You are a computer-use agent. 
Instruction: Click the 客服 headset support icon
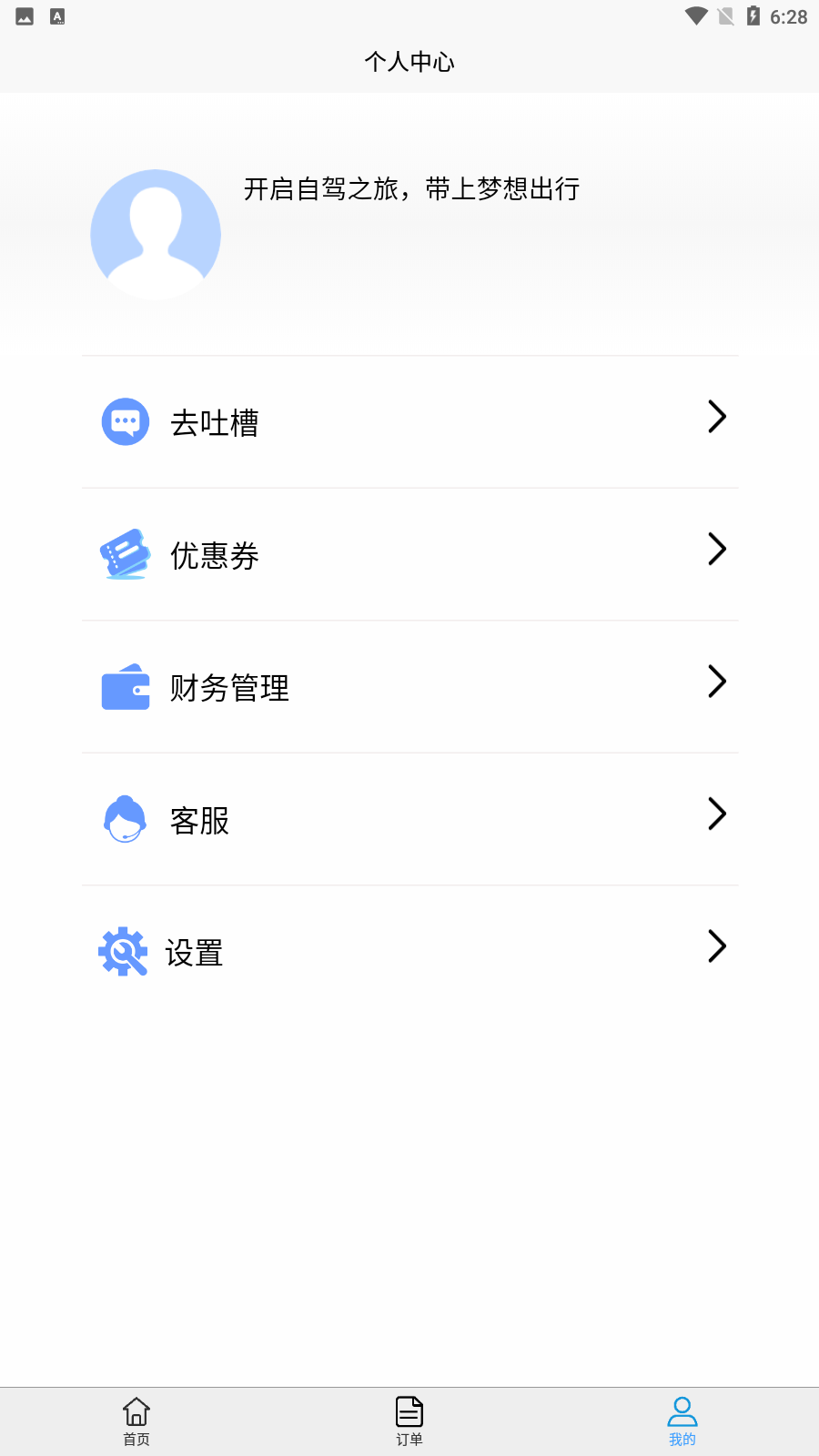(x=125, y=818)
